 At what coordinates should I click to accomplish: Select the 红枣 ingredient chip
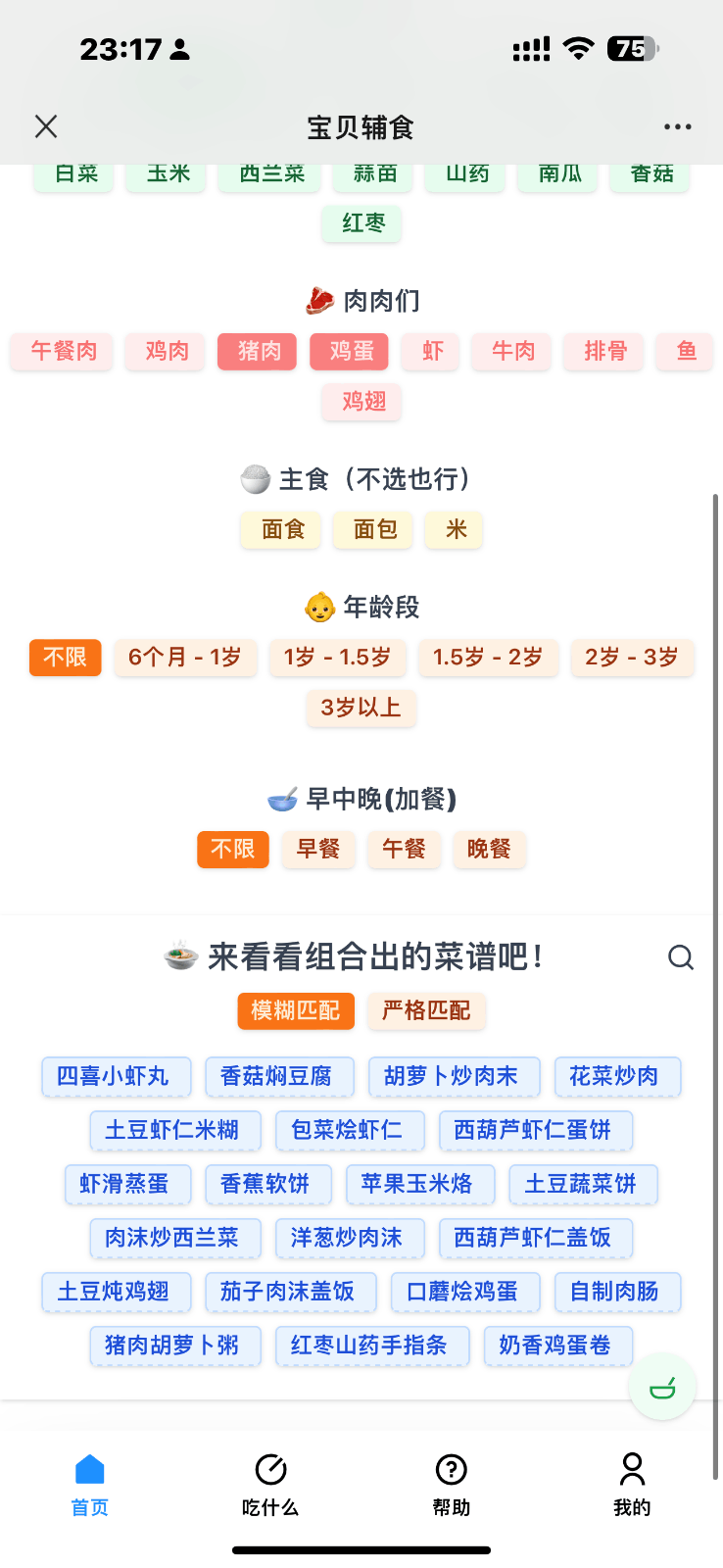point(362,223)
